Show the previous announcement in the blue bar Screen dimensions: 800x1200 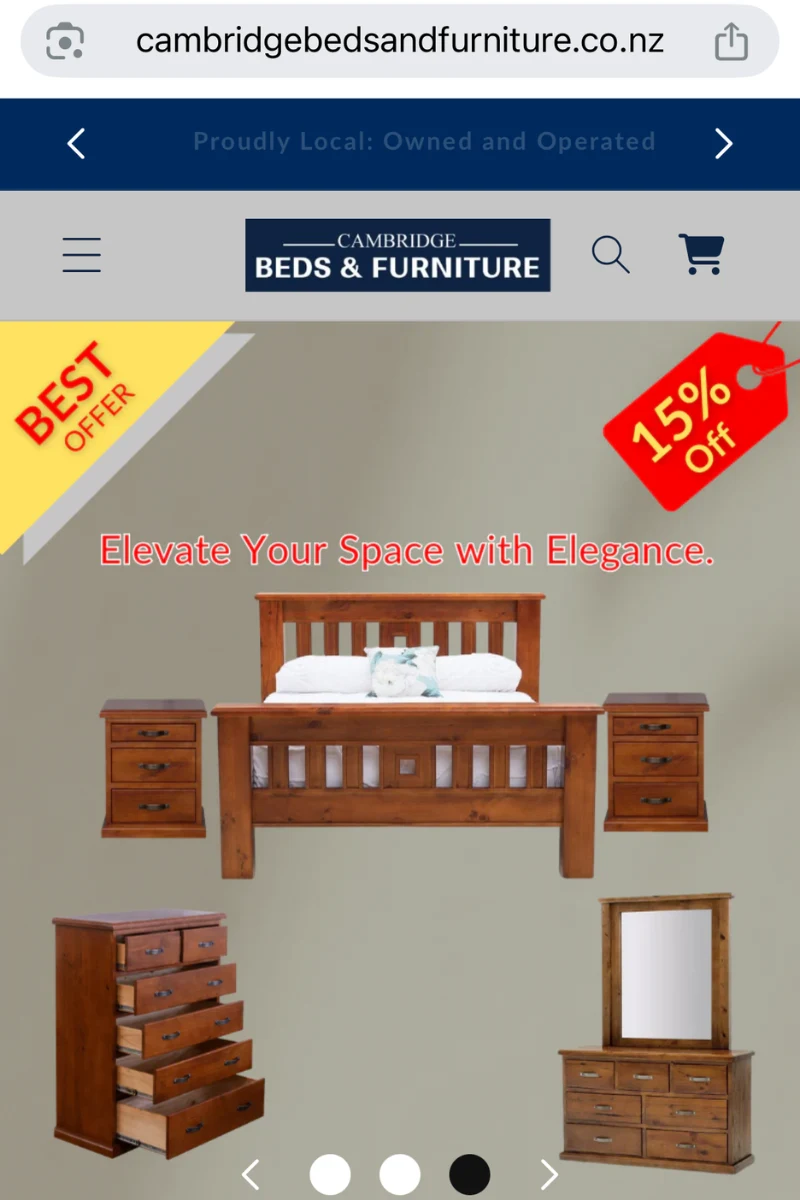click(76, 144)
